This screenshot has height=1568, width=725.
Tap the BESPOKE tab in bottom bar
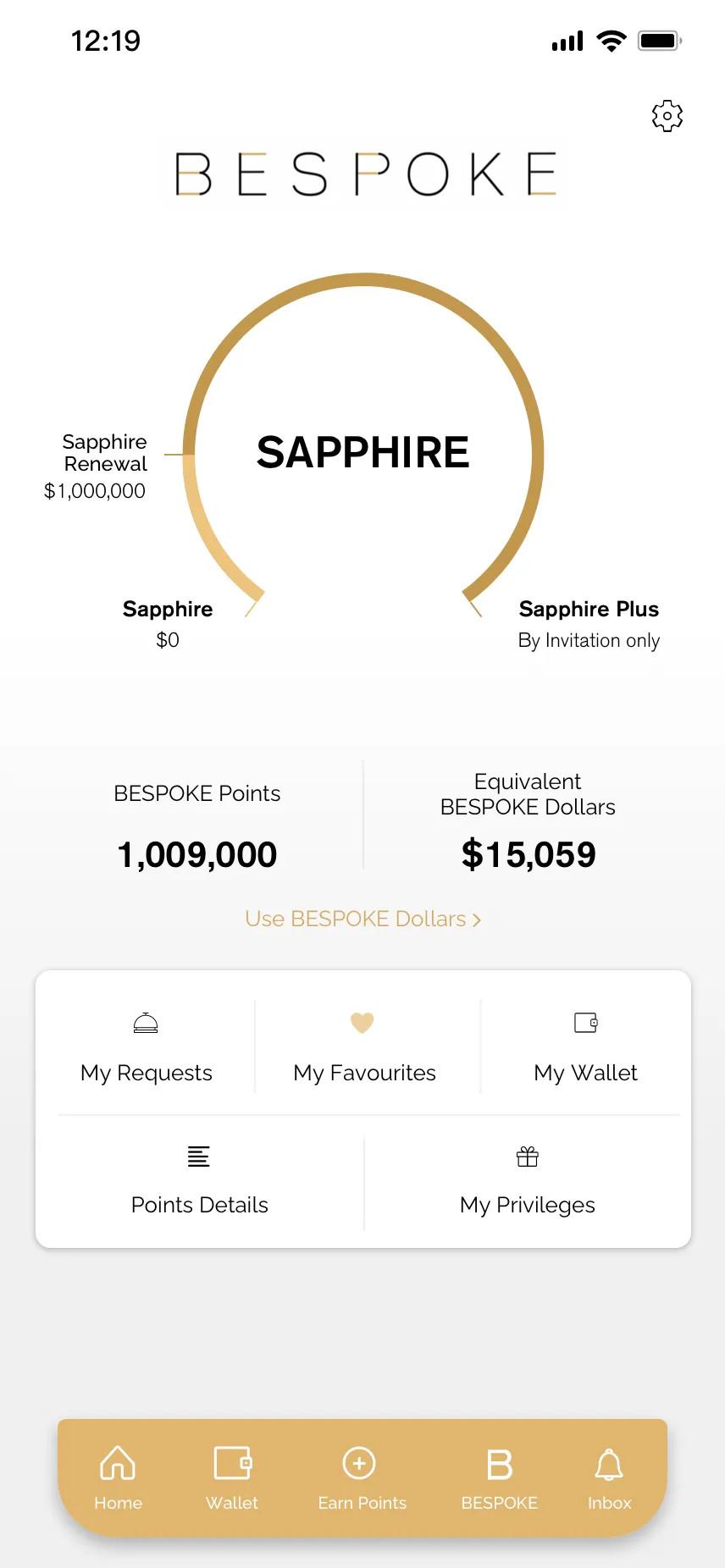tap(499, 1477)
